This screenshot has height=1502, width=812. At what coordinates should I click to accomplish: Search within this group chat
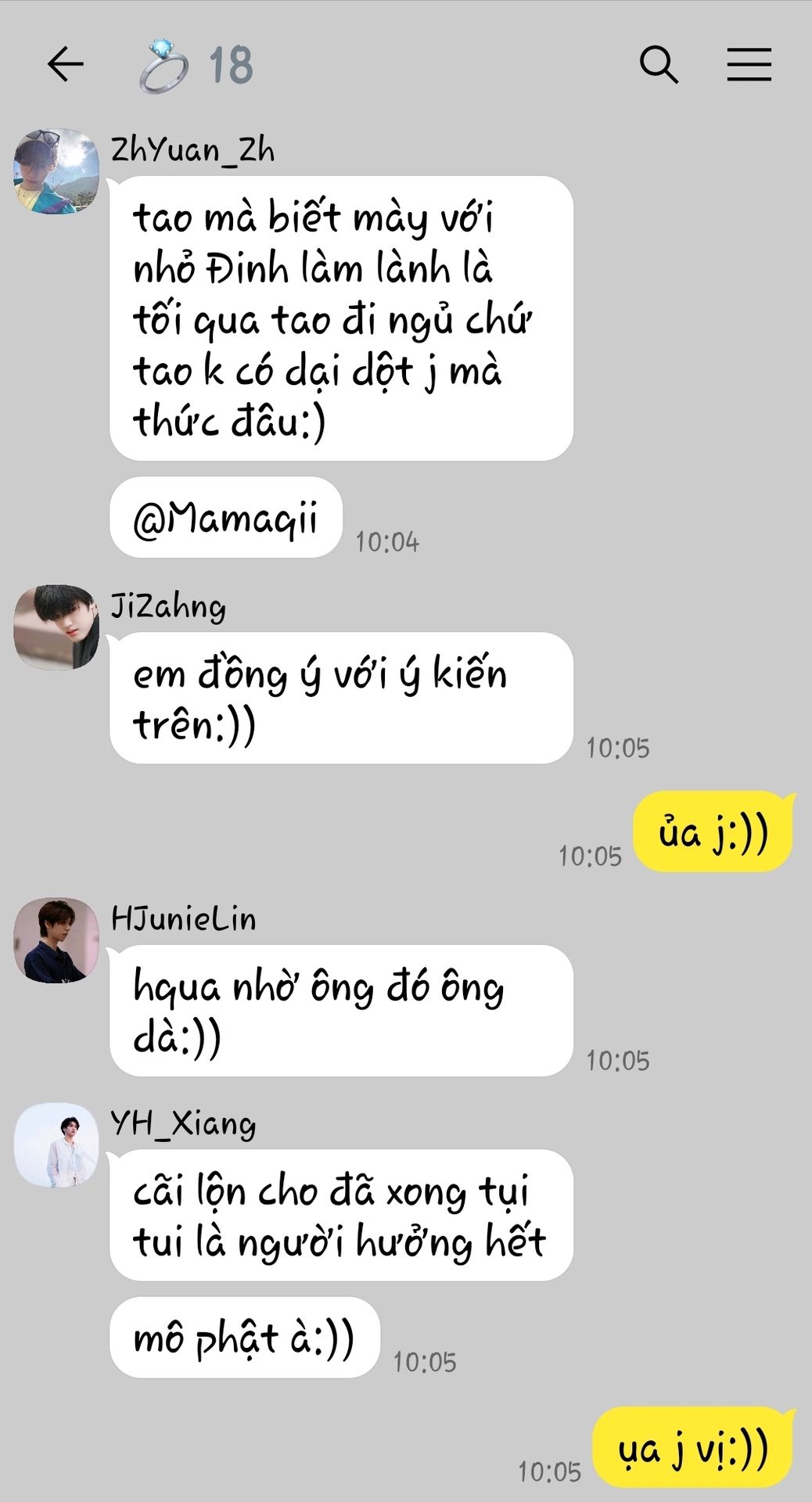659,64
